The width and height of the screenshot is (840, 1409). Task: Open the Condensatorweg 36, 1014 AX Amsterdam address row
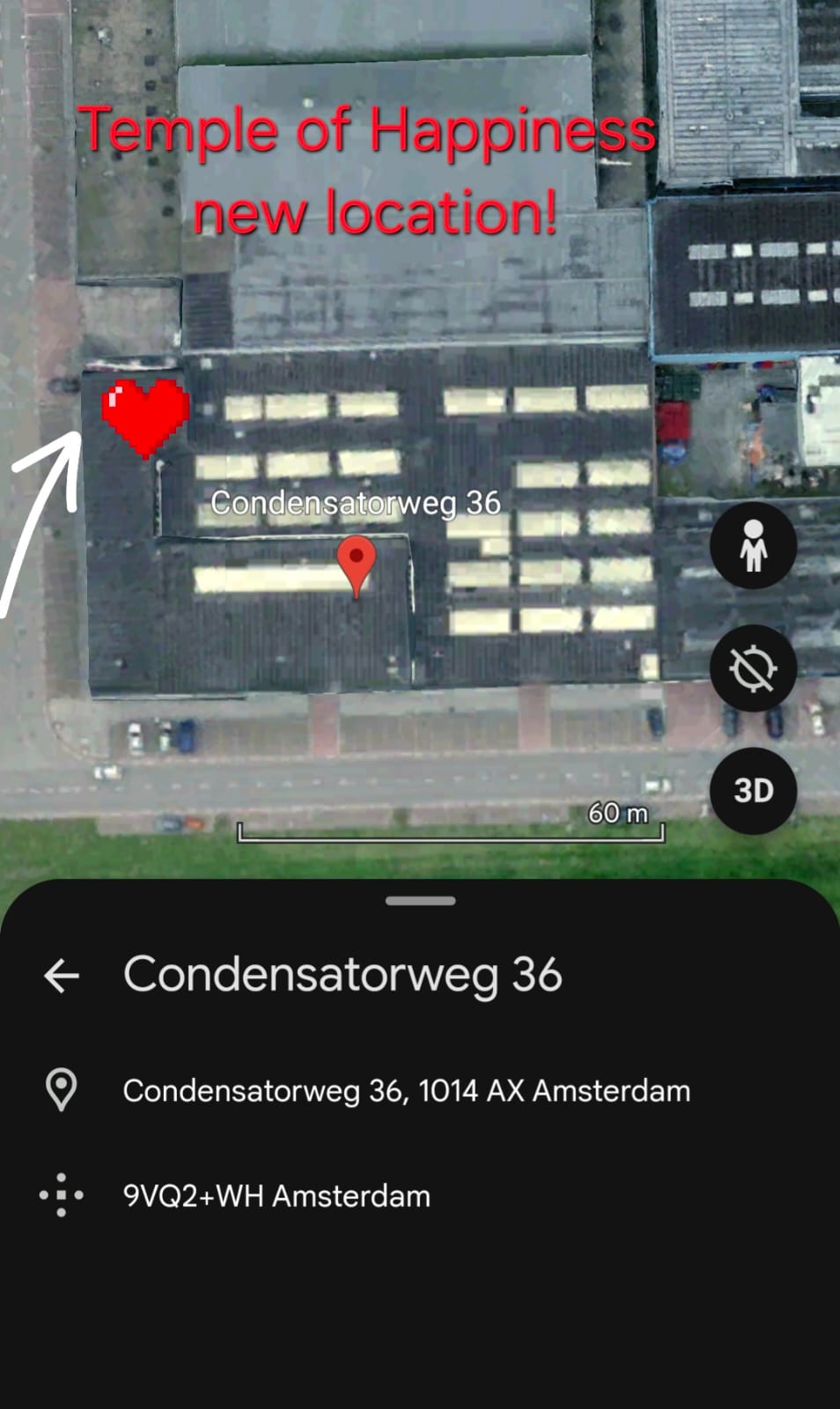[406, 1090]
